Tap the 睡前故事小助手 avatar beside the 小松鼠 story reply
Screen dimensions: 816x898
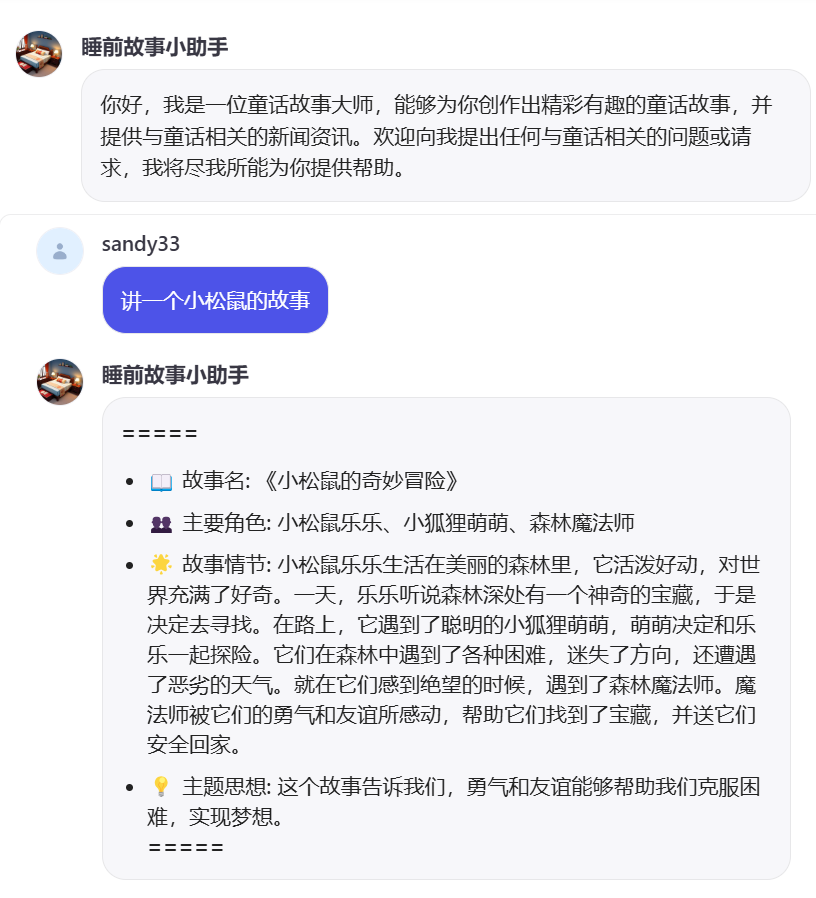(x=59, y=381)
